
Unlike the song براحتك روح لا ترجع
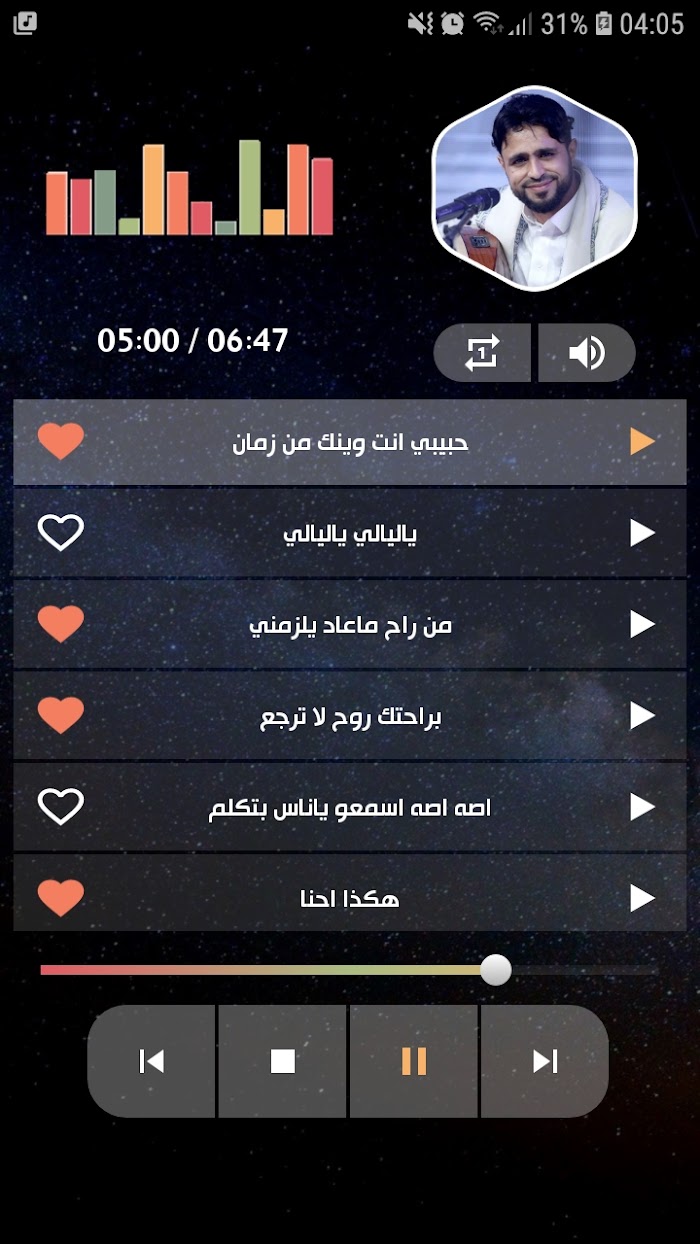click(61, 715)
